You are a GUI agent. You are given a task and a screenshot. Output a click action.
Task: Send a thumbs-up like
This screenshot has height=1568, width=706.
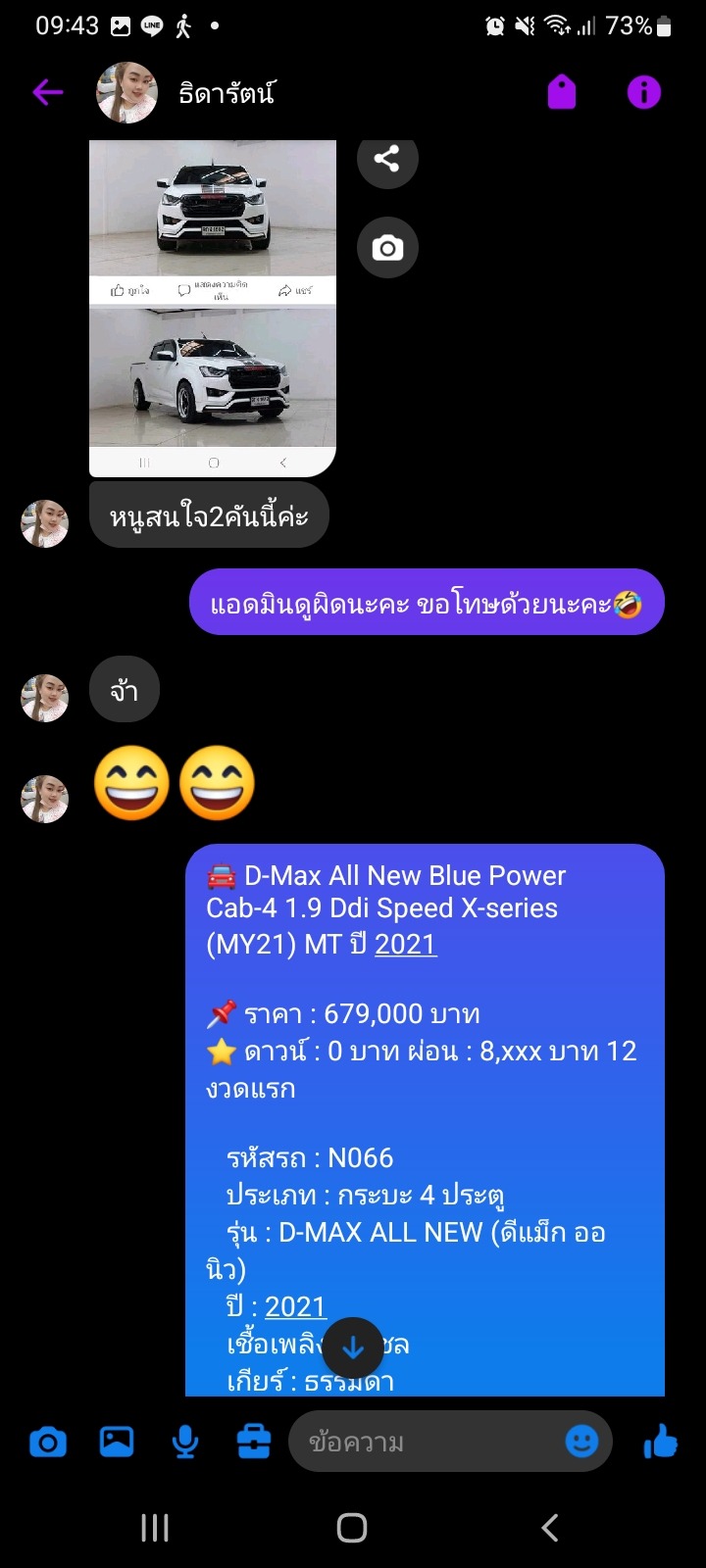click(661, 1442)
